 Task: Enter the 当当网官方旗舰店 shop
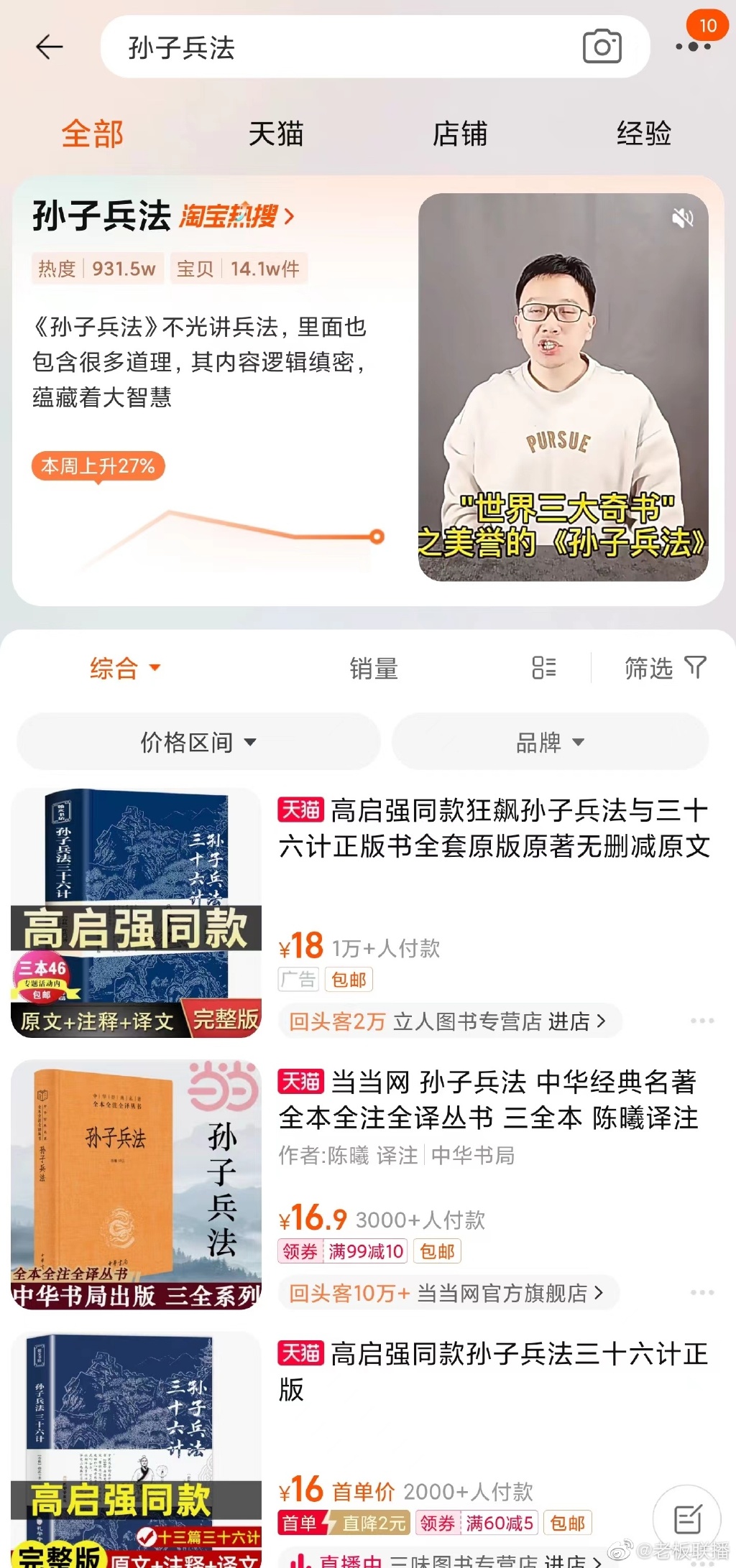tap(509, 1293)
